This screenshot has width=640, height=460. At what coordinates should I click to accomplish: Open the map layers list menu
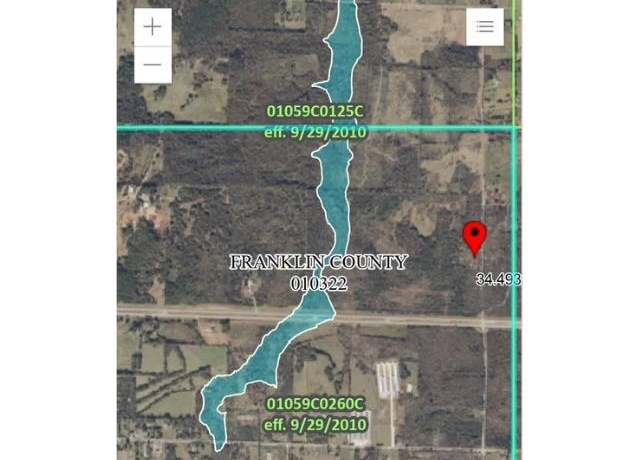(x=485, y=27)
